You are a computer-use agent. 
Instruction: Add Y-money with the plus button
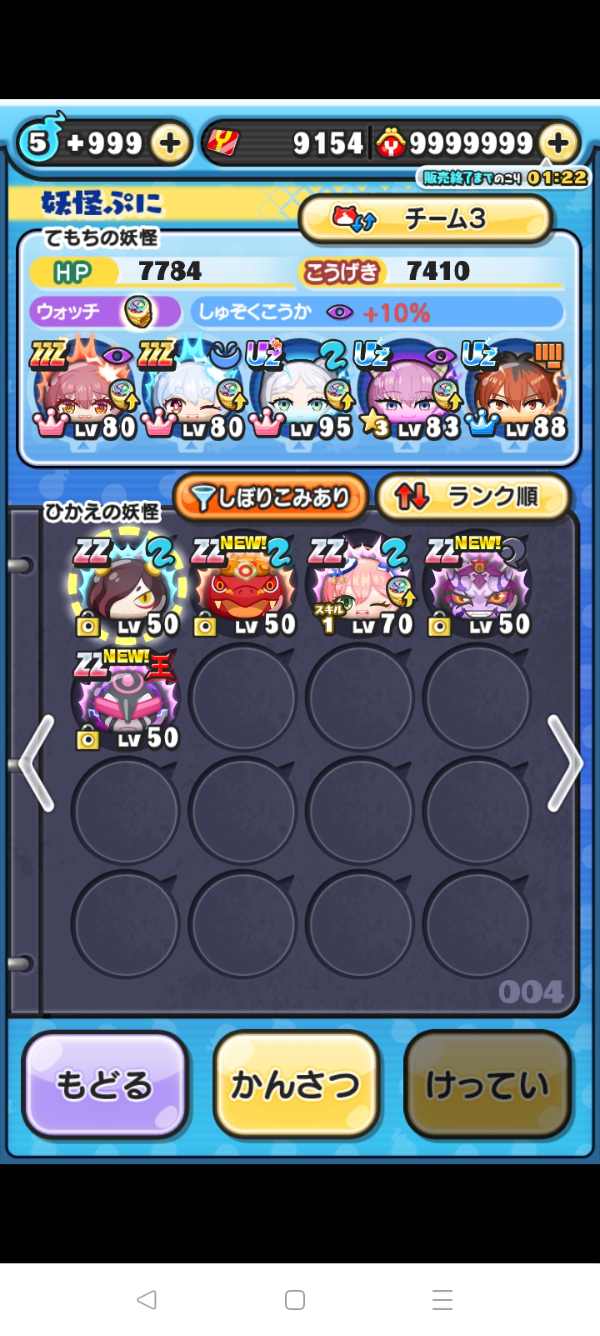(558, 144)
